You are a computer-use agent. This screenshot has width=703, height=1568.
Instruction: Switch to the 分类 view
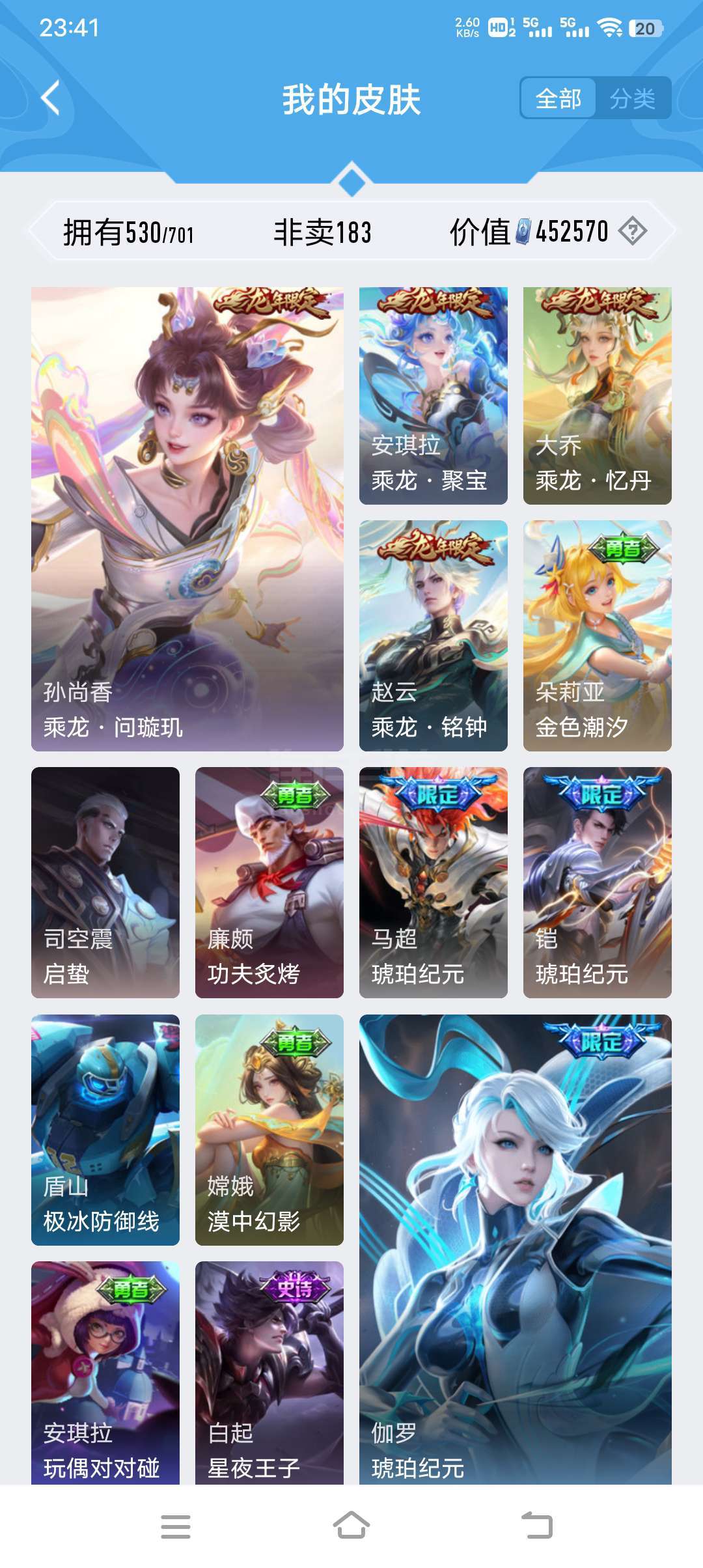[633, 98]
